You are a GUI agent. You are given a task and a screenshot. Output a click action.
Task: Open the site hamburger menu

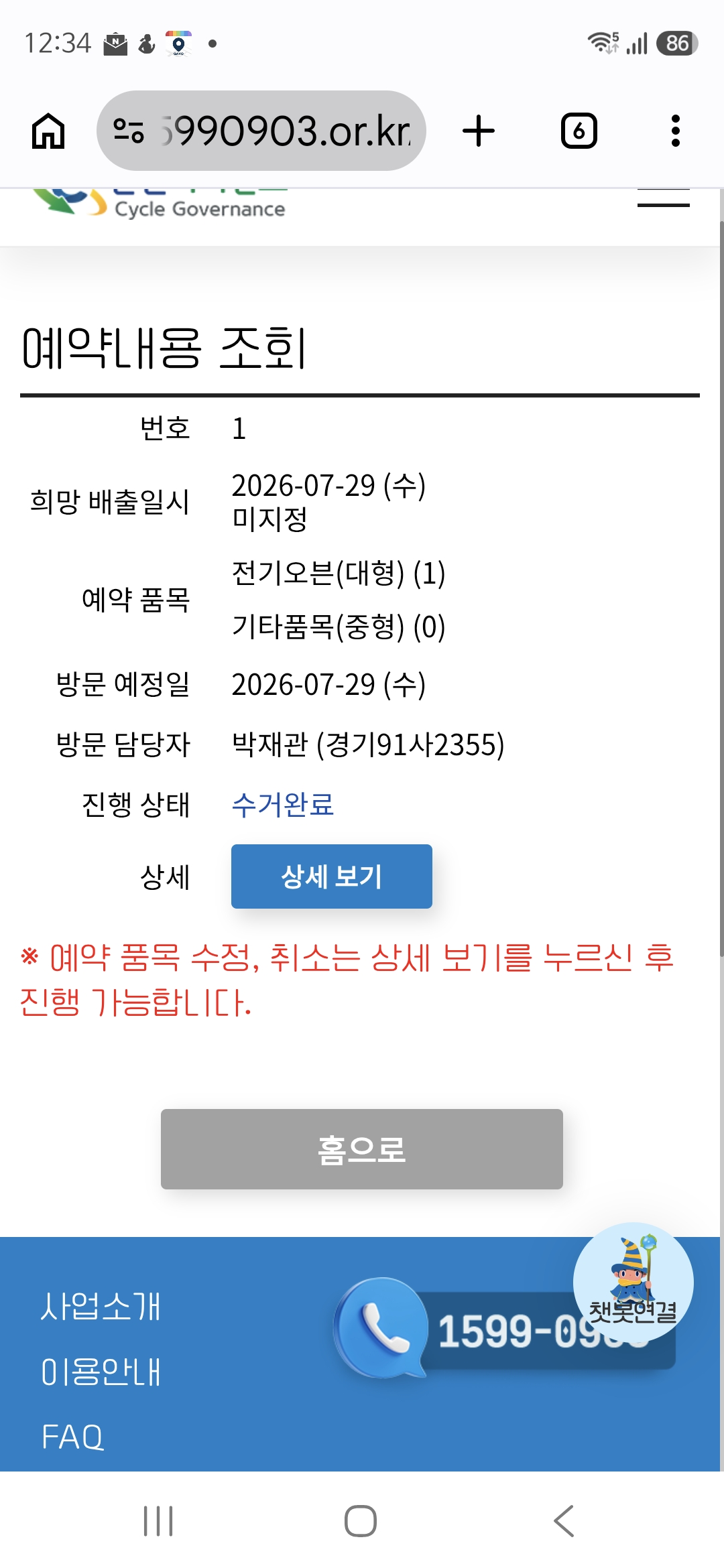tap(663, 198)
